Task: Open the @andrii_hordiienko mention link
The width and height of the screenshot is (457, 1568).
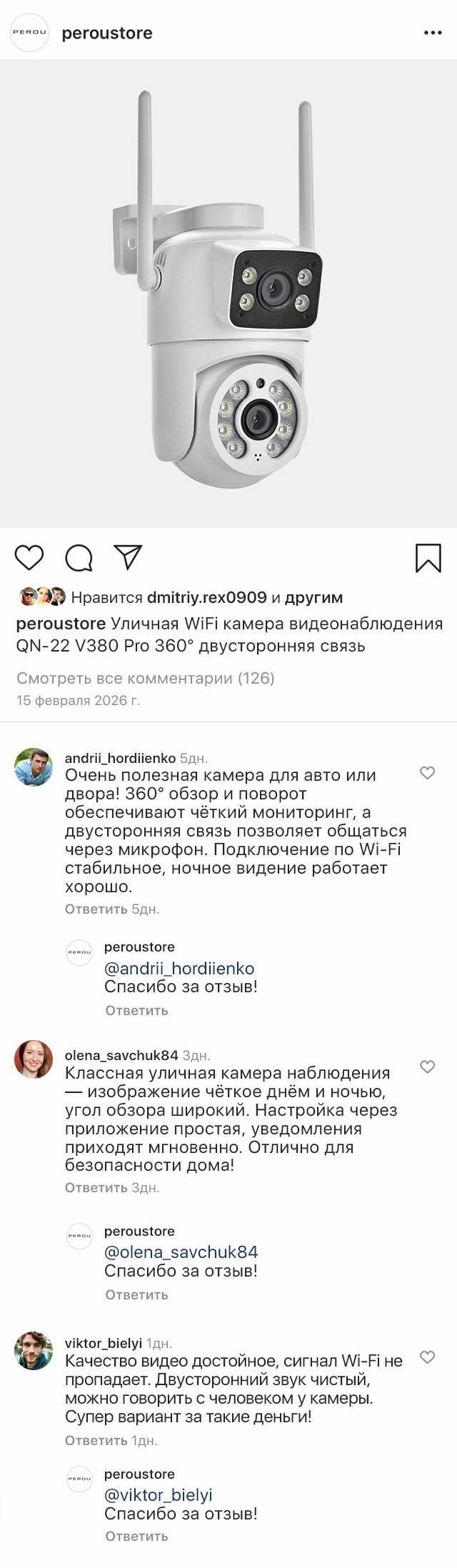Action: (179, 968)
